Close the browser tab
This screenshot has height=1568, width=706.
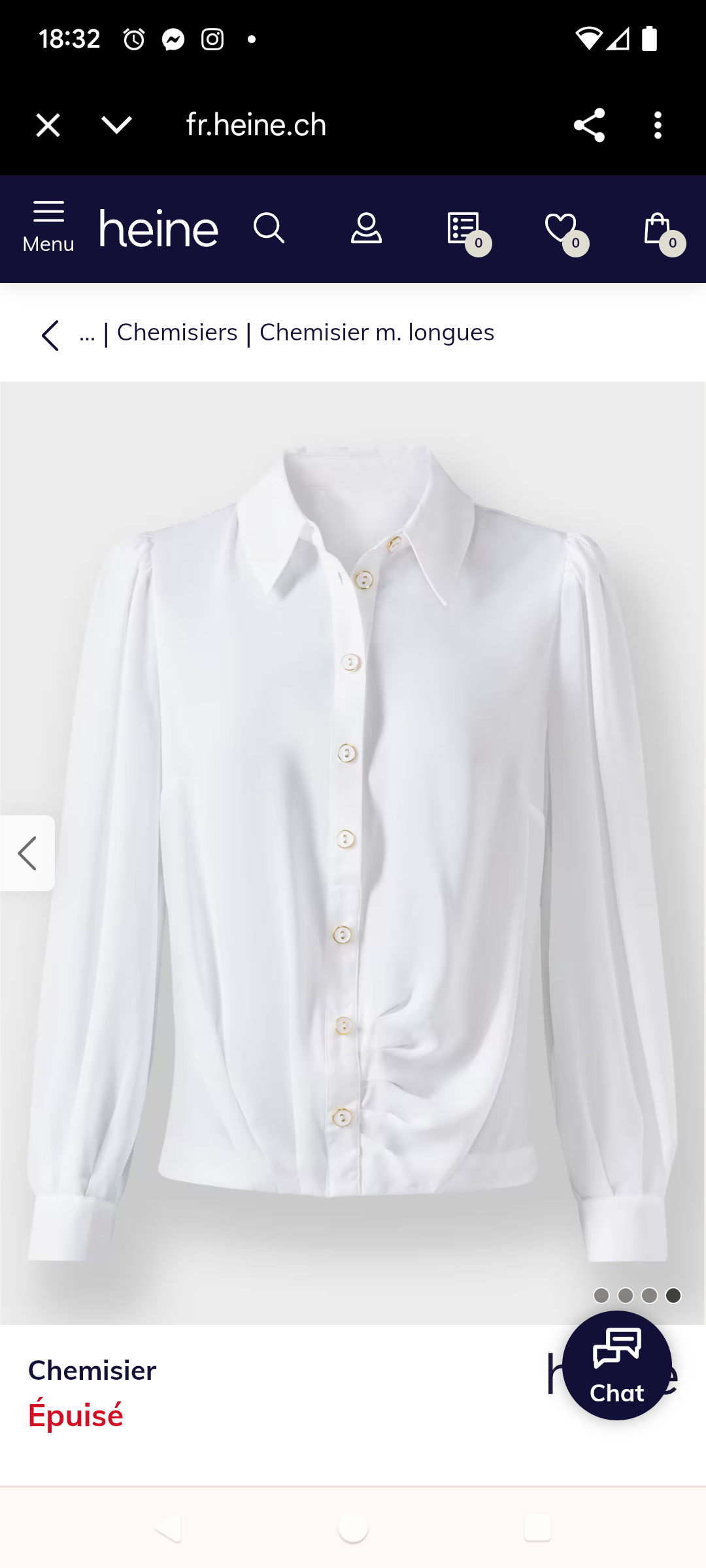(x=48, y=125)
